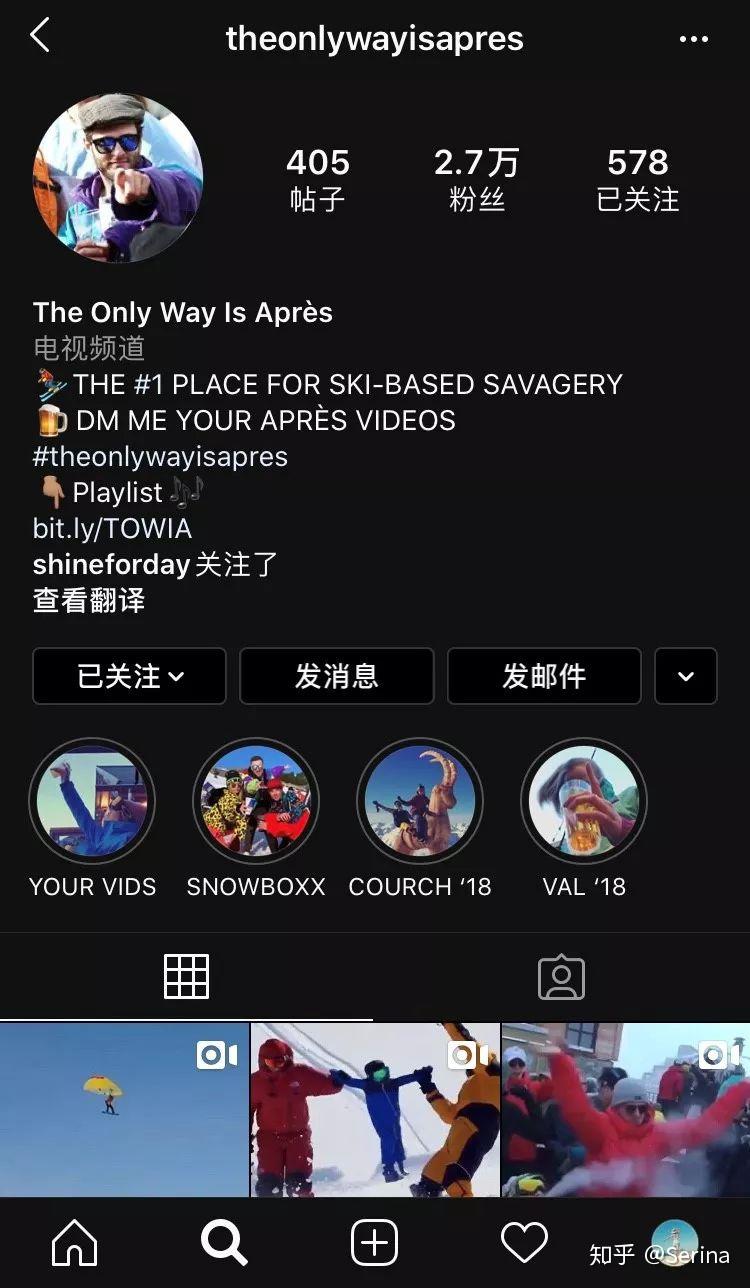View the 578 following list
This screenshot has width=750, height=1288.
coord(637,178)
